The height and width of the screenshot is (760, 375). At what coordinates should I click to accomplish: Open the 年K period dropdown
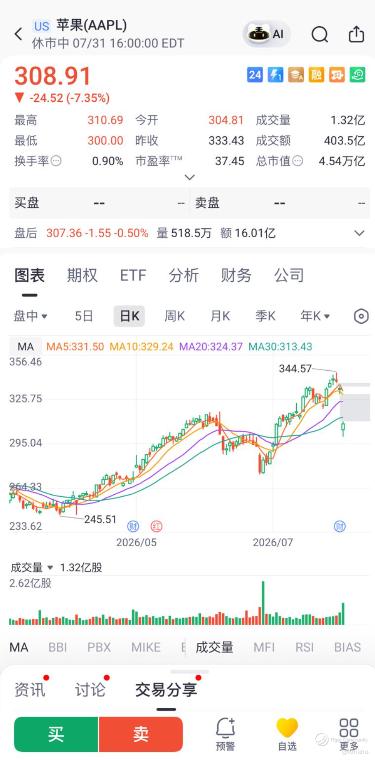pyautogui.click(x=315, y=317)
